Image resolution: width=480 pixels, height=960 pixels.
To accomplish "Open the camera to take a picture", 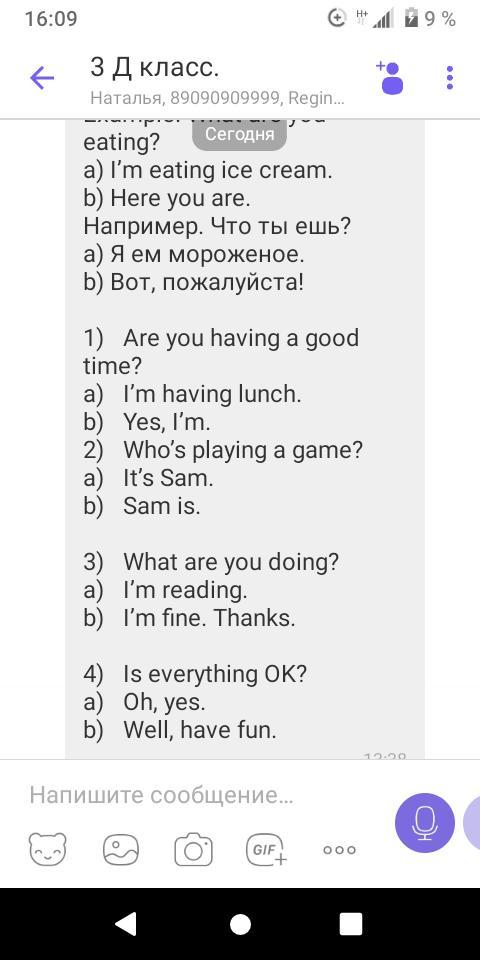I will tap(193, 850).
